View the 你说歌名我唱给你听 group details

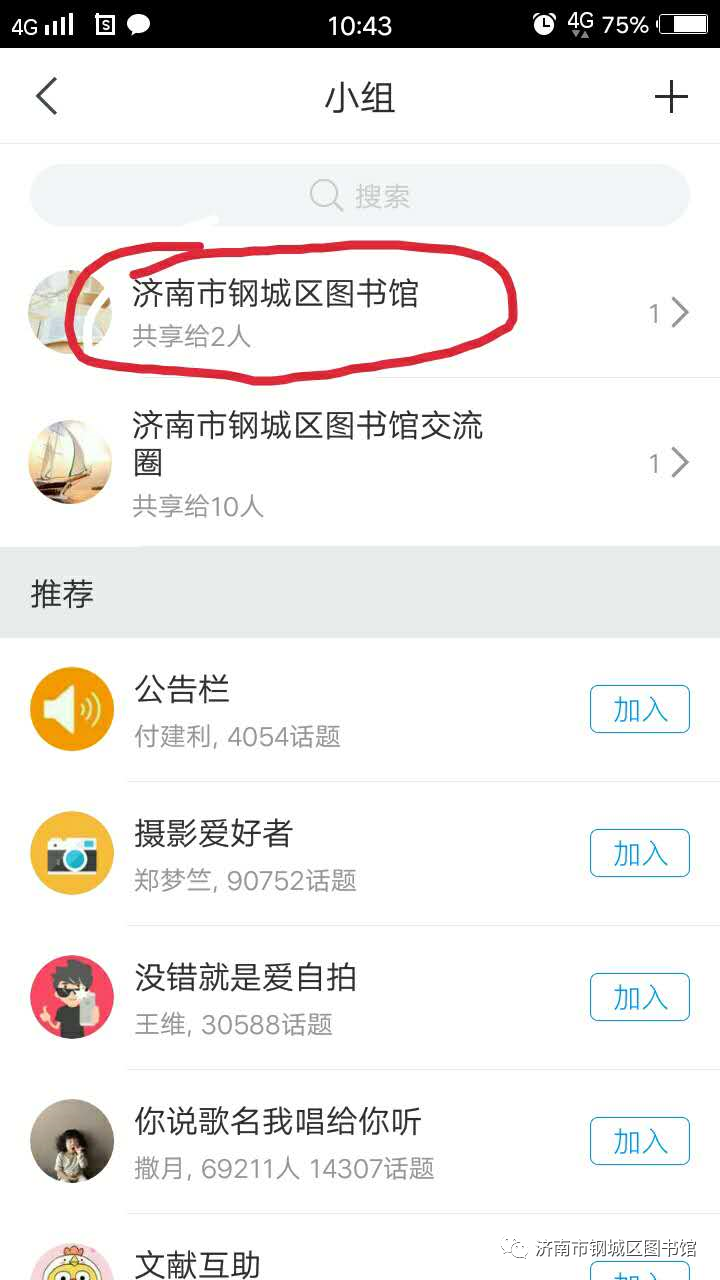coord(300,1142)
